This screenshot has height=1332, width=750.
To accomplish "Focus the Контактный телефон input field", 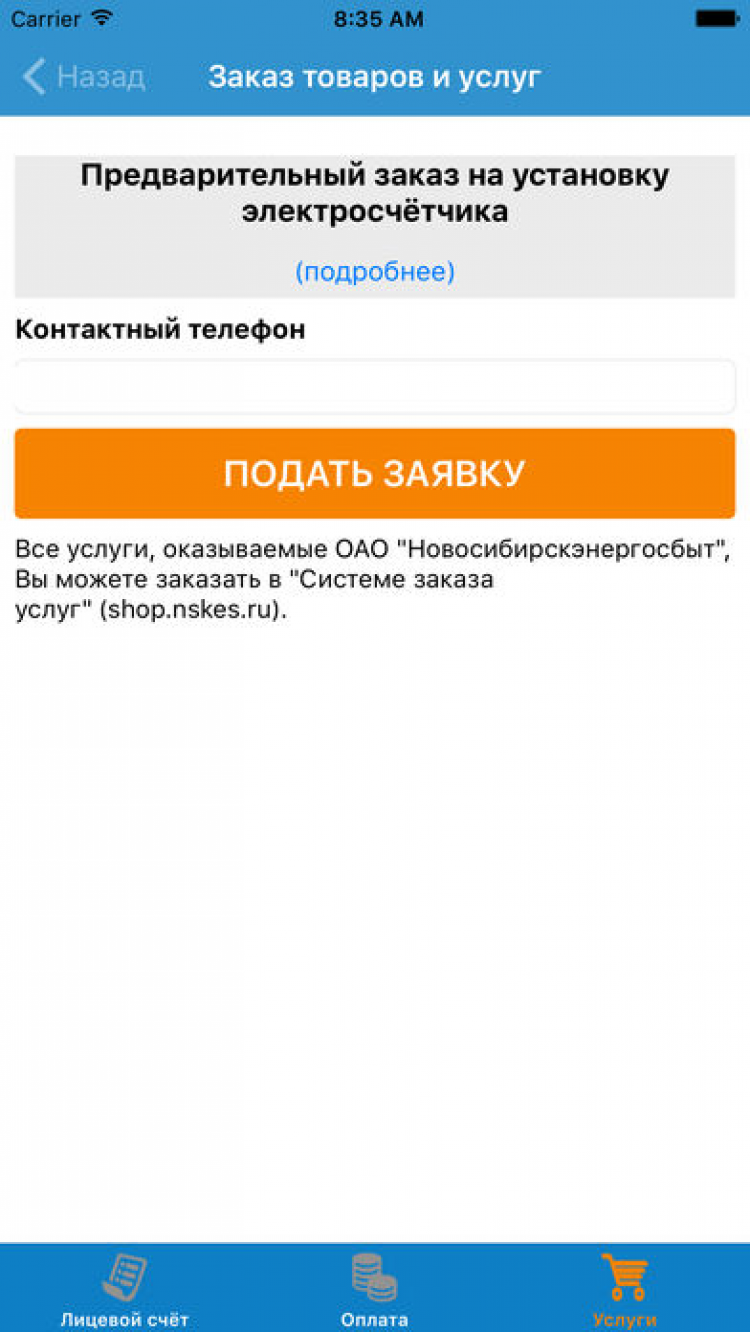I will [375, 386].
